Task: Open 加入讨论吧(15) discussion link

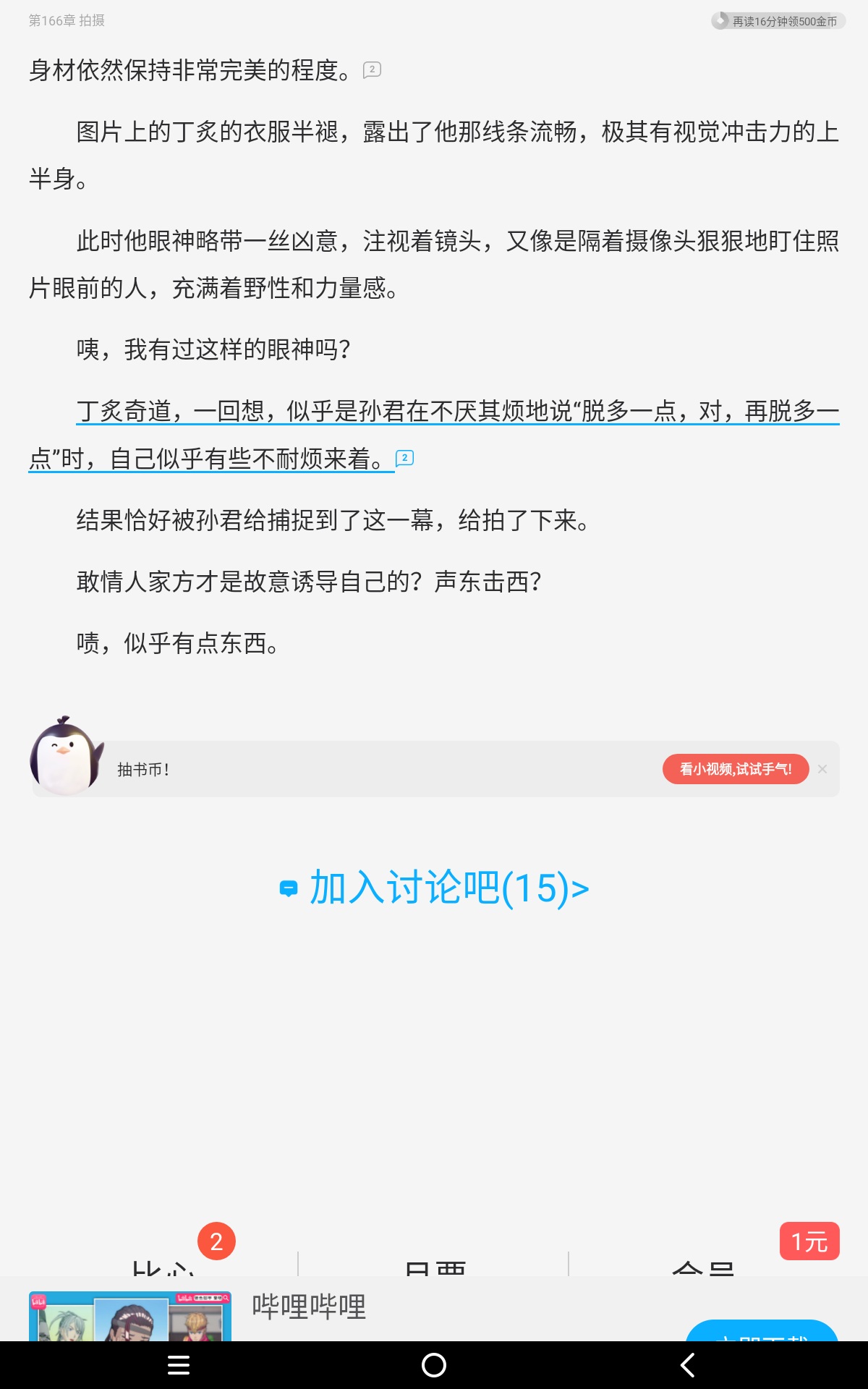Action: click(x=434, y=888)
